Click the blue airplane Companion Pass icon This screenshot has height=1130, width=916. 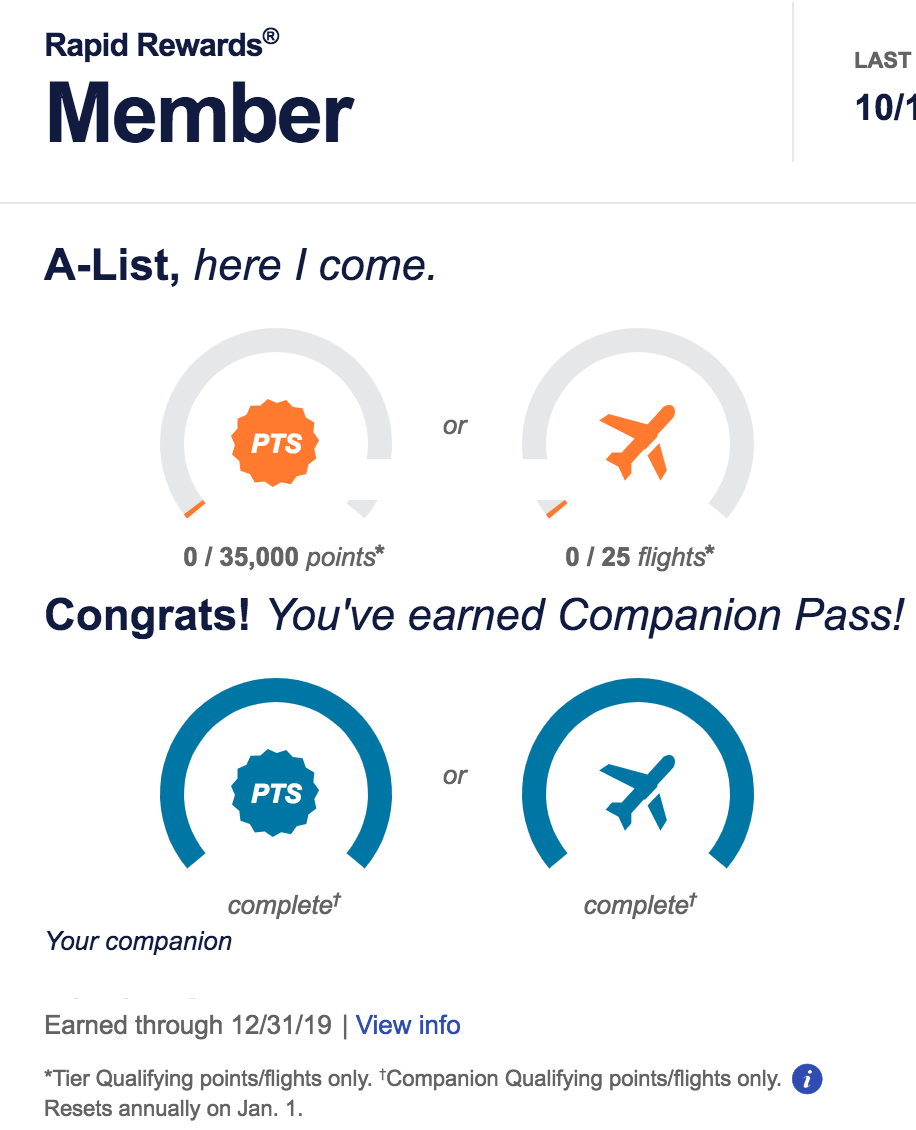(637, 792)
